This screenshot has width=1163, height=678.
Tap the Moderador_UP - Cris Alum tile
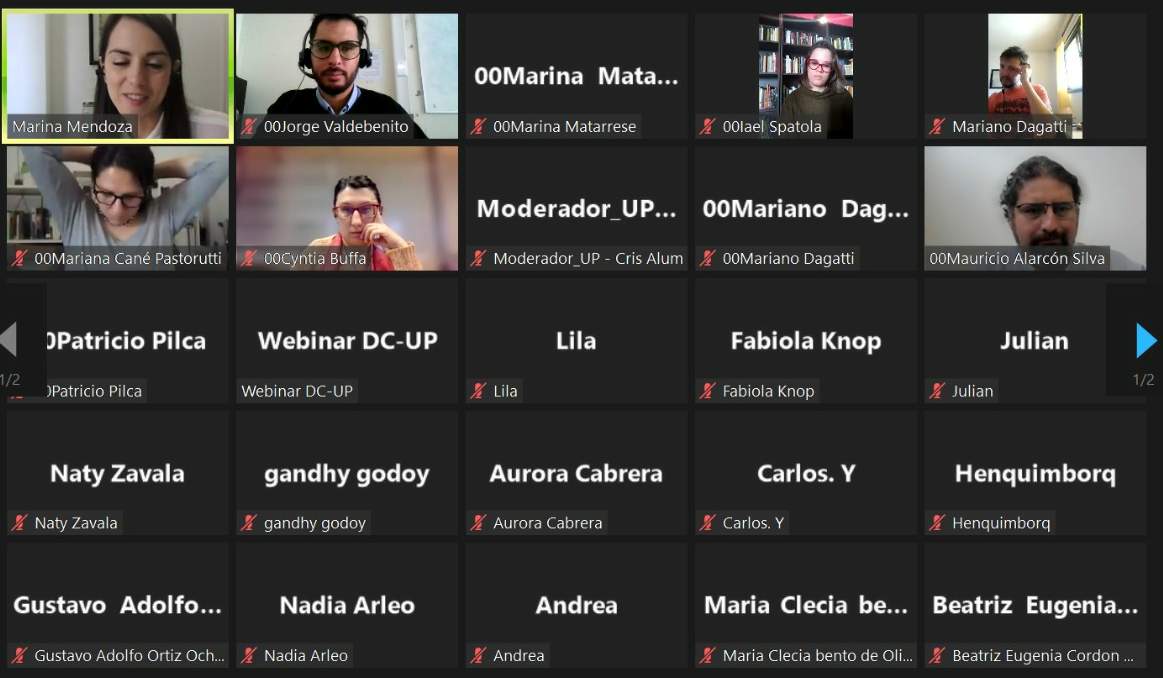click(576, 208)
